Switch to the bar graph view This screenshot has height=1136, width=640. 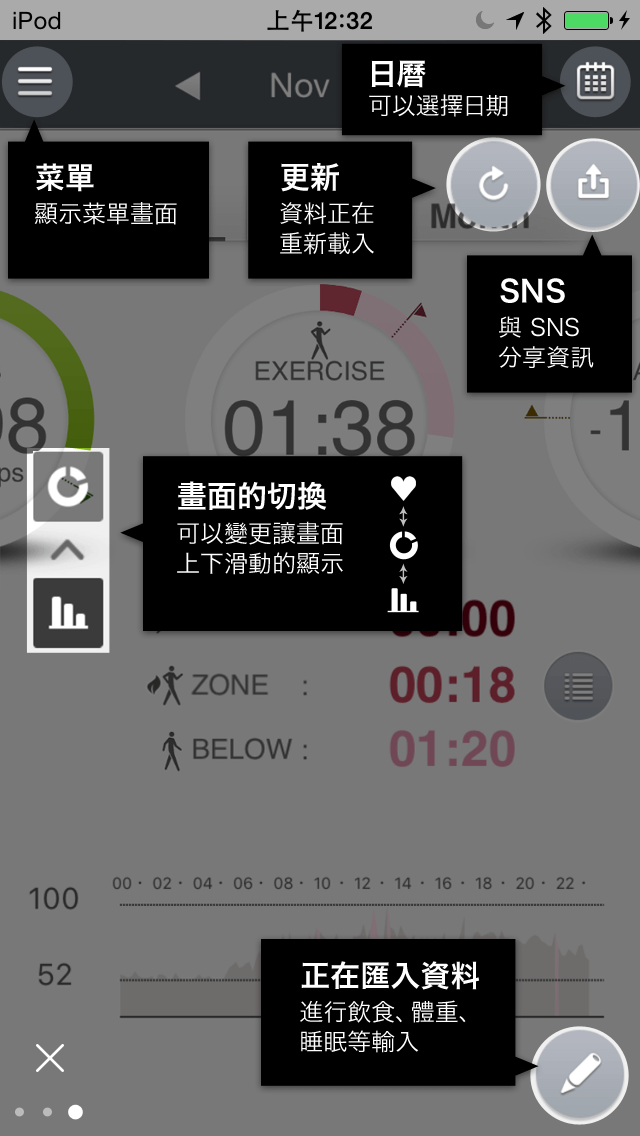68,612
